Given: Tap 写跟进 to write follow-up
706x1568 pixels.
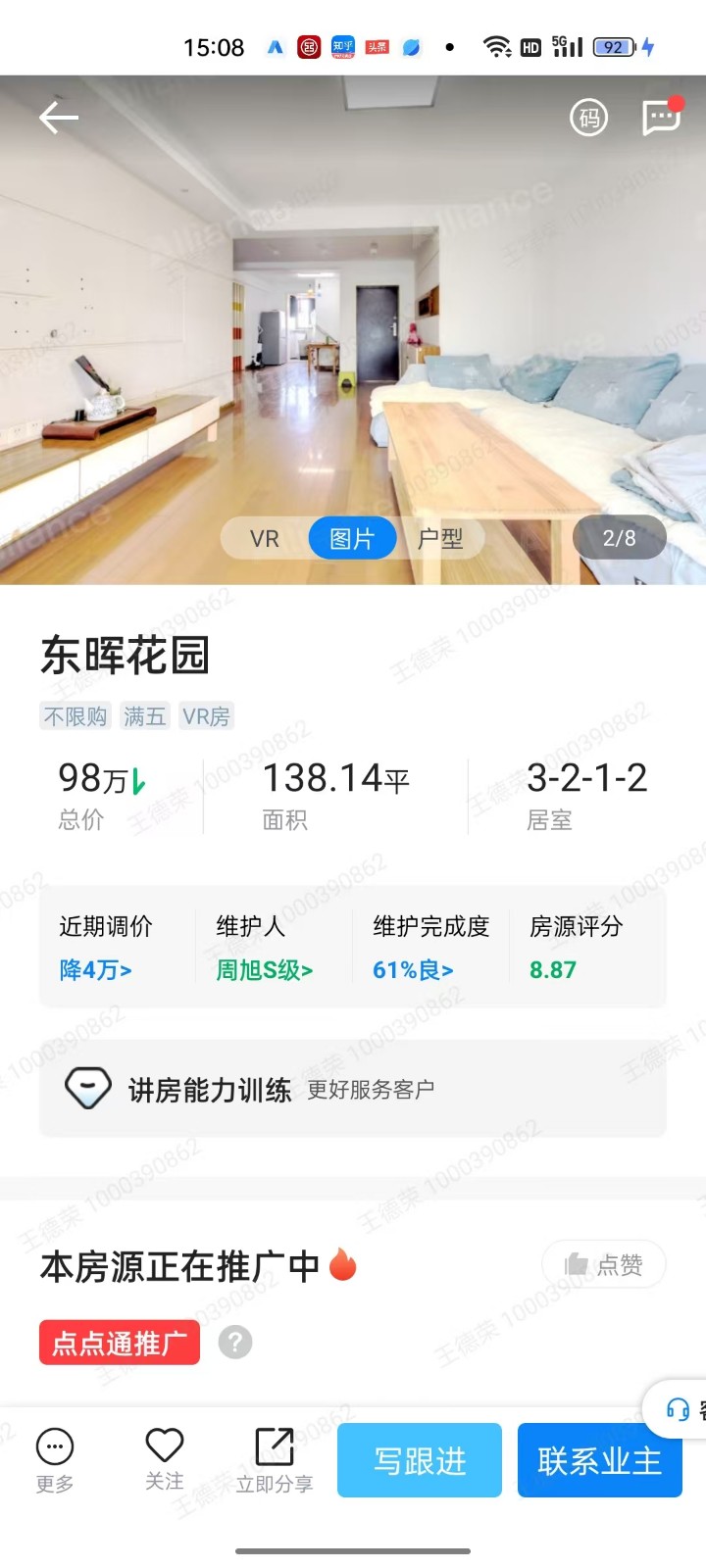Looking at the screenshot, I should (x=420, y=1460).
